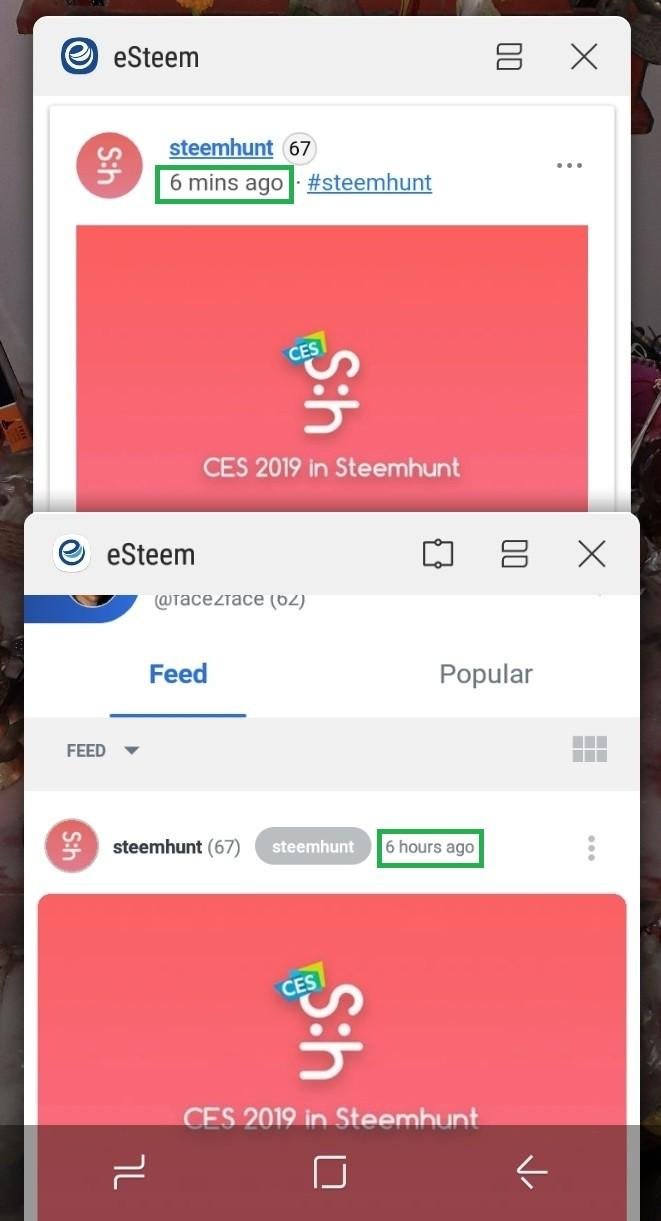
Task: Tap the system home button
Action: [x=330, y=1172]
